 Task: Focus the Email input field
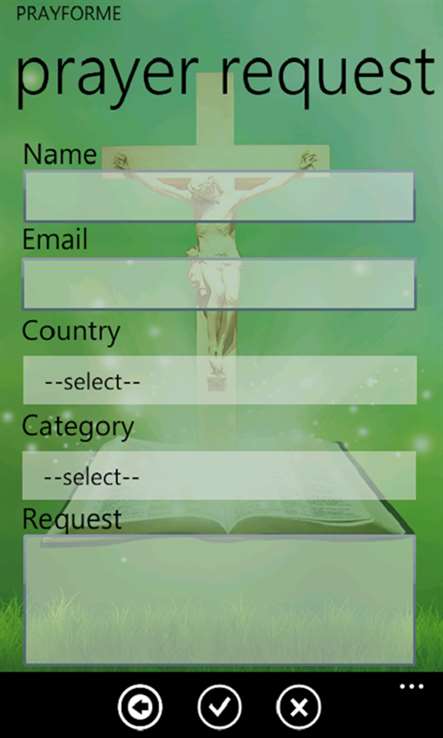pyautogui.click(x=219, y=284)
